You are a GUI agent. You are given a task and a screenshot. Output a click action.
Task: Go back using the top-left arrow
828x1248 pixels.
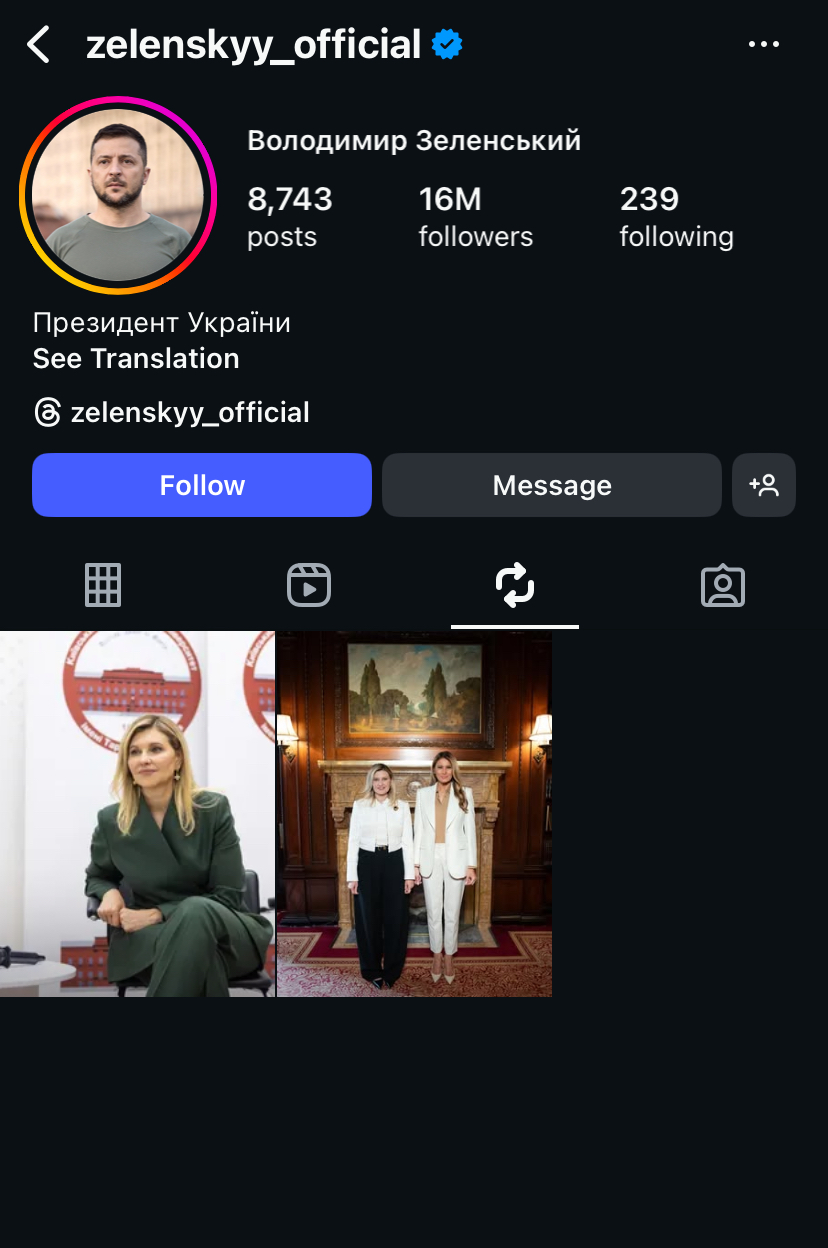pos(38,45)
